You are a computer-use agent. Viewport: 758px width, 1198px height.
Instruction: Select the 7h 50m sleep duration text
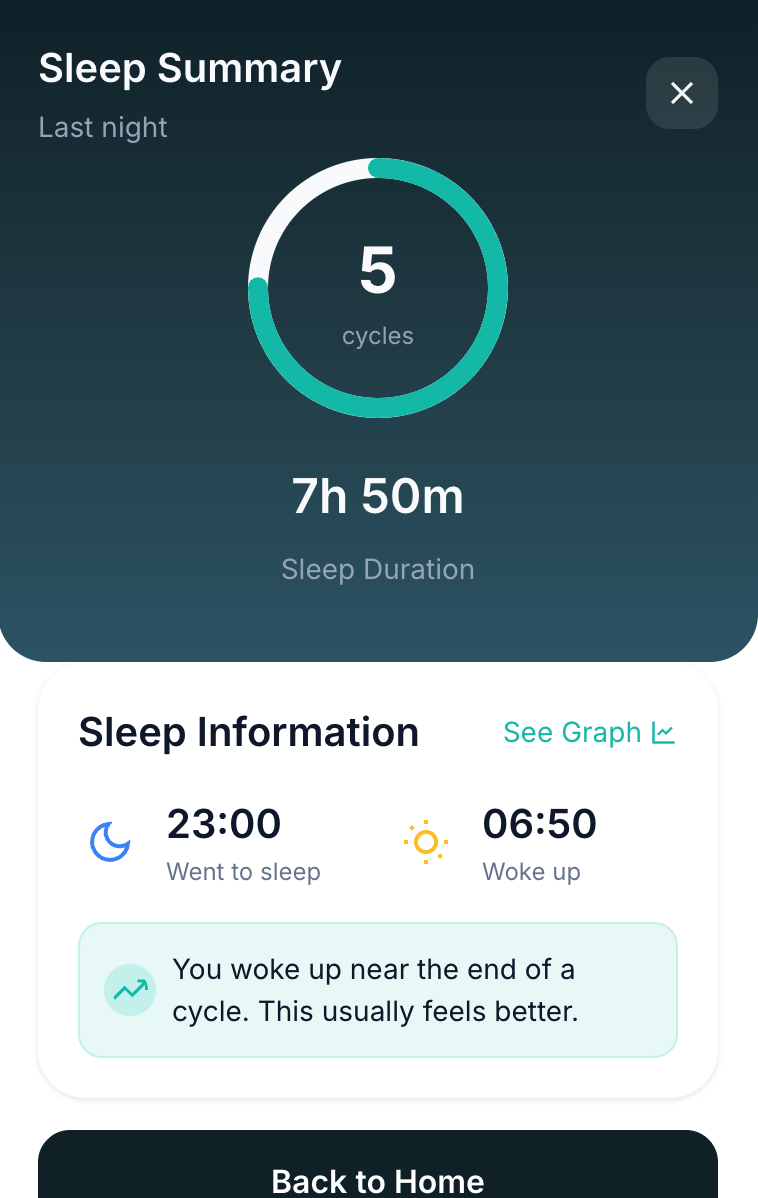point(378,496)
